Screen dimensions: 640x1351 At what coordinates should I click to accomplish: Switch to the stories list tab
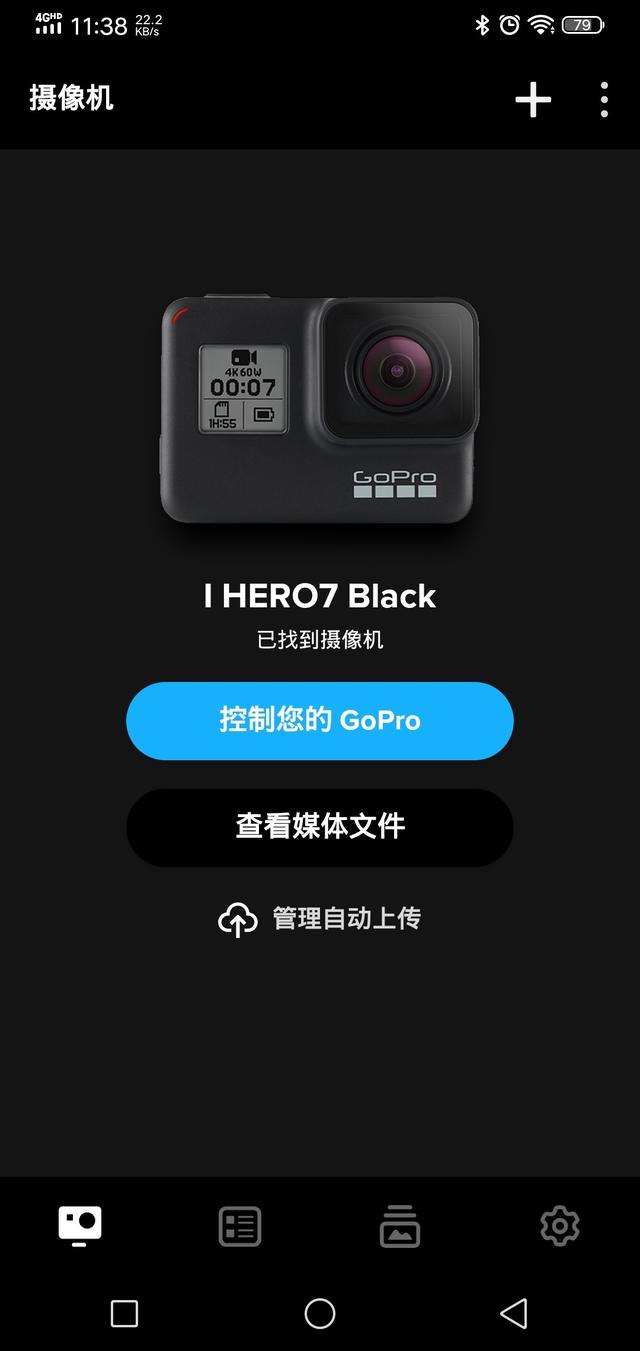click(240, 1226)
